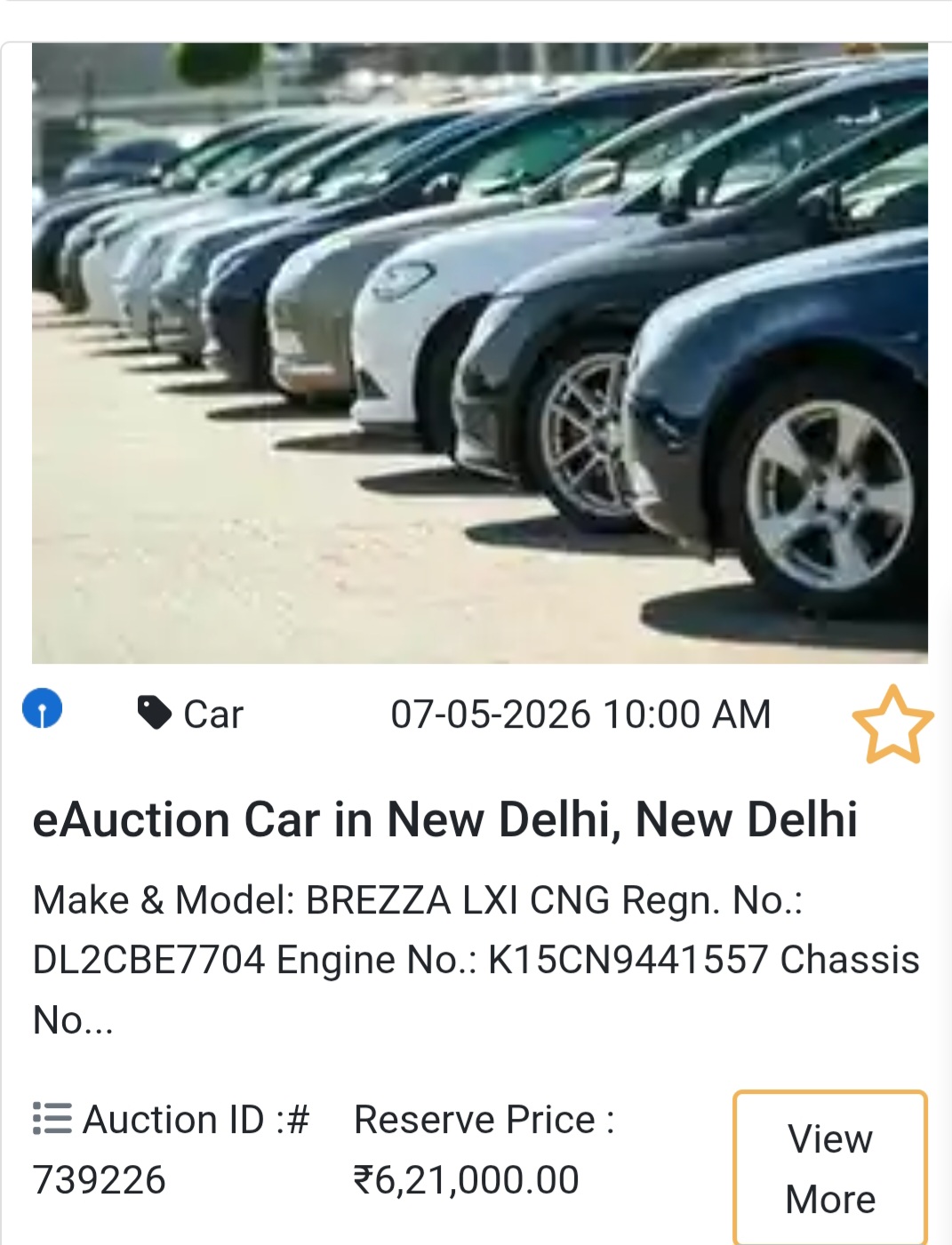
Task: Click the tag icon to filter Car auctions
Action: (156, 712)
